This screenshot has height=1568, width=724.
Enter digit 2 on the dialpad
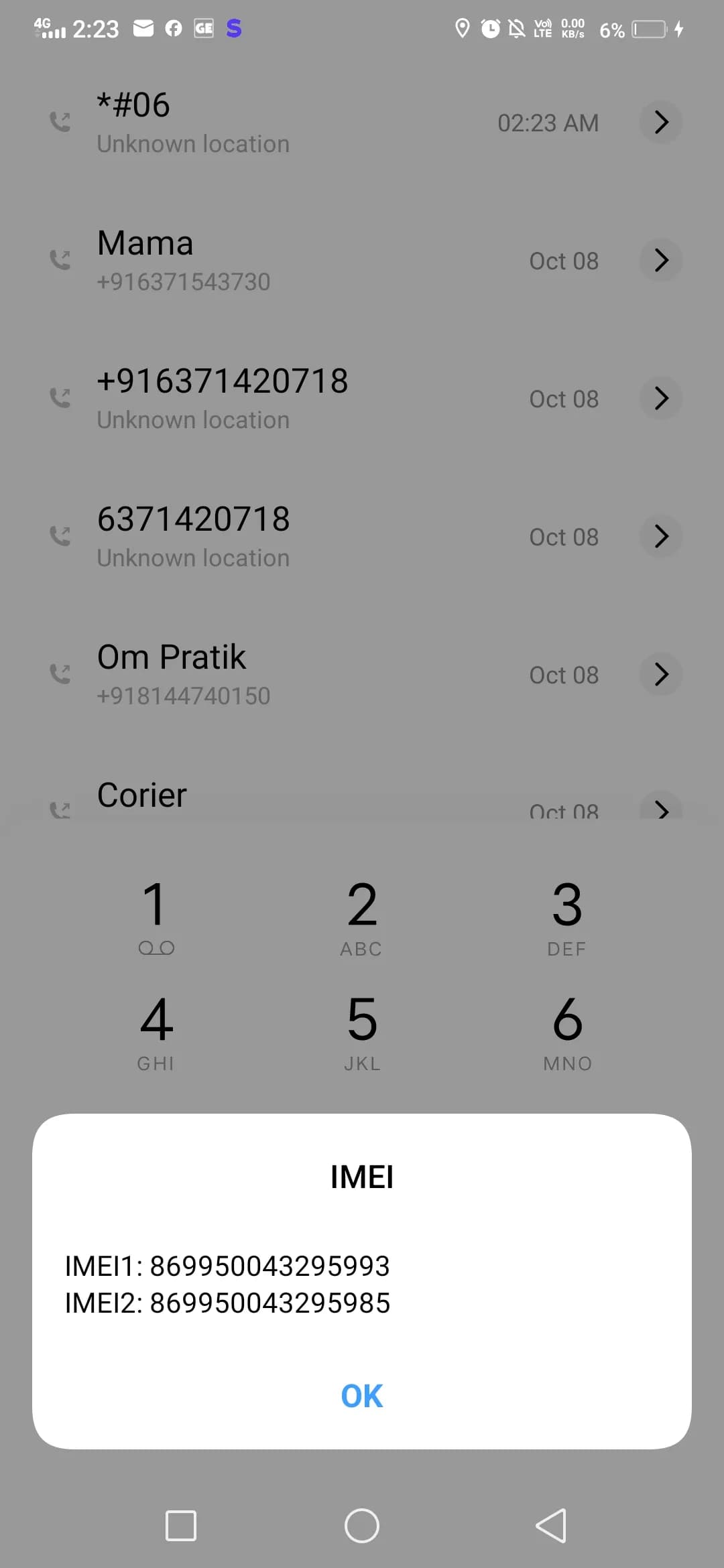coord(361,916)
